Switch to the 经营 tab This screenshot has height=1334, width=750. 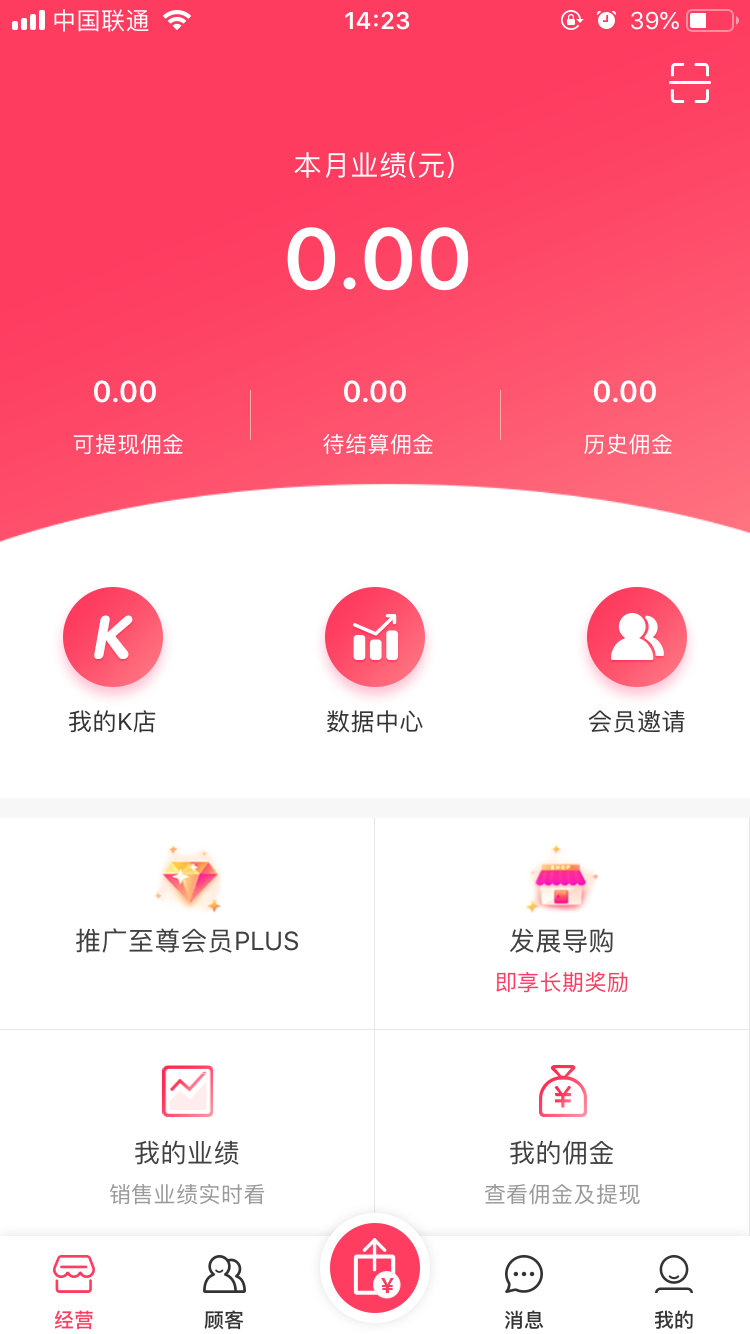pos(74,1290)
